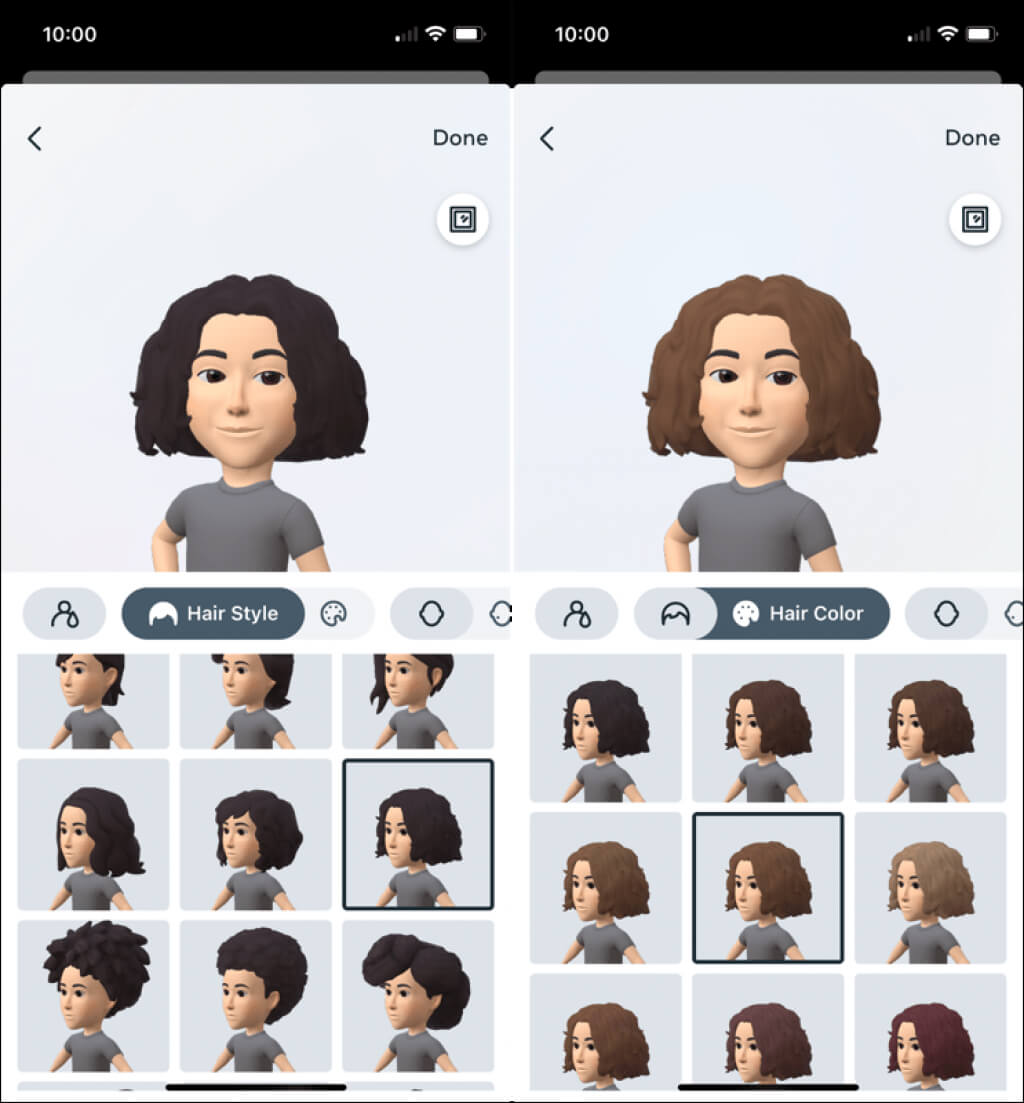1024x1103 pixels.
Task: Select the black hair color option
Action: tap(605, 728)
